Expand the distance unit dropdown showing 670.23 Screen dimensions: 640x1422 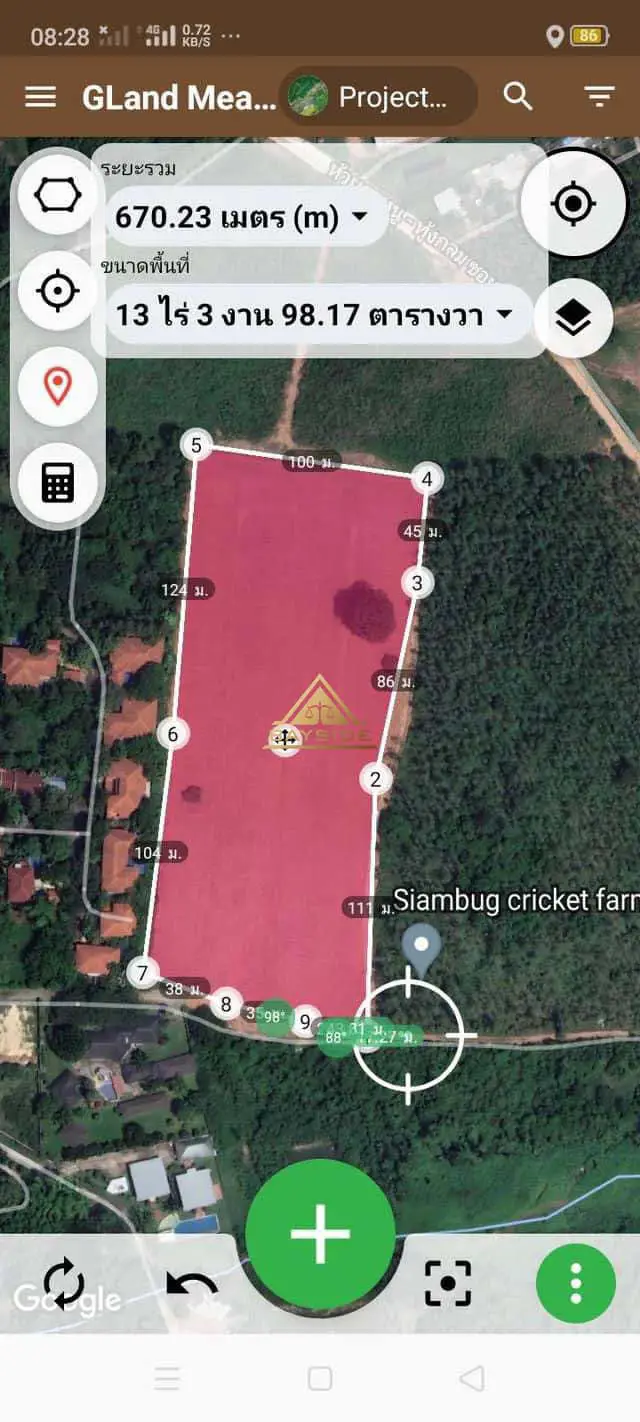coord(242,217)
